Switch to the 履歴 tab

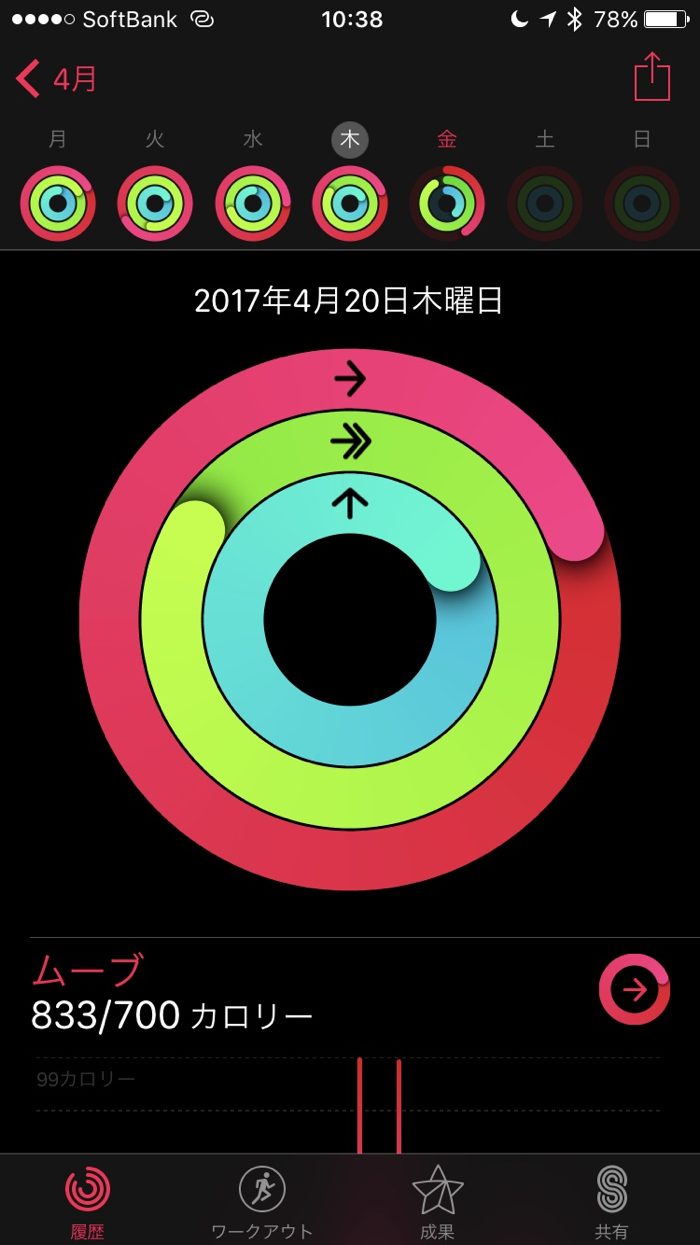(88, 1201)
